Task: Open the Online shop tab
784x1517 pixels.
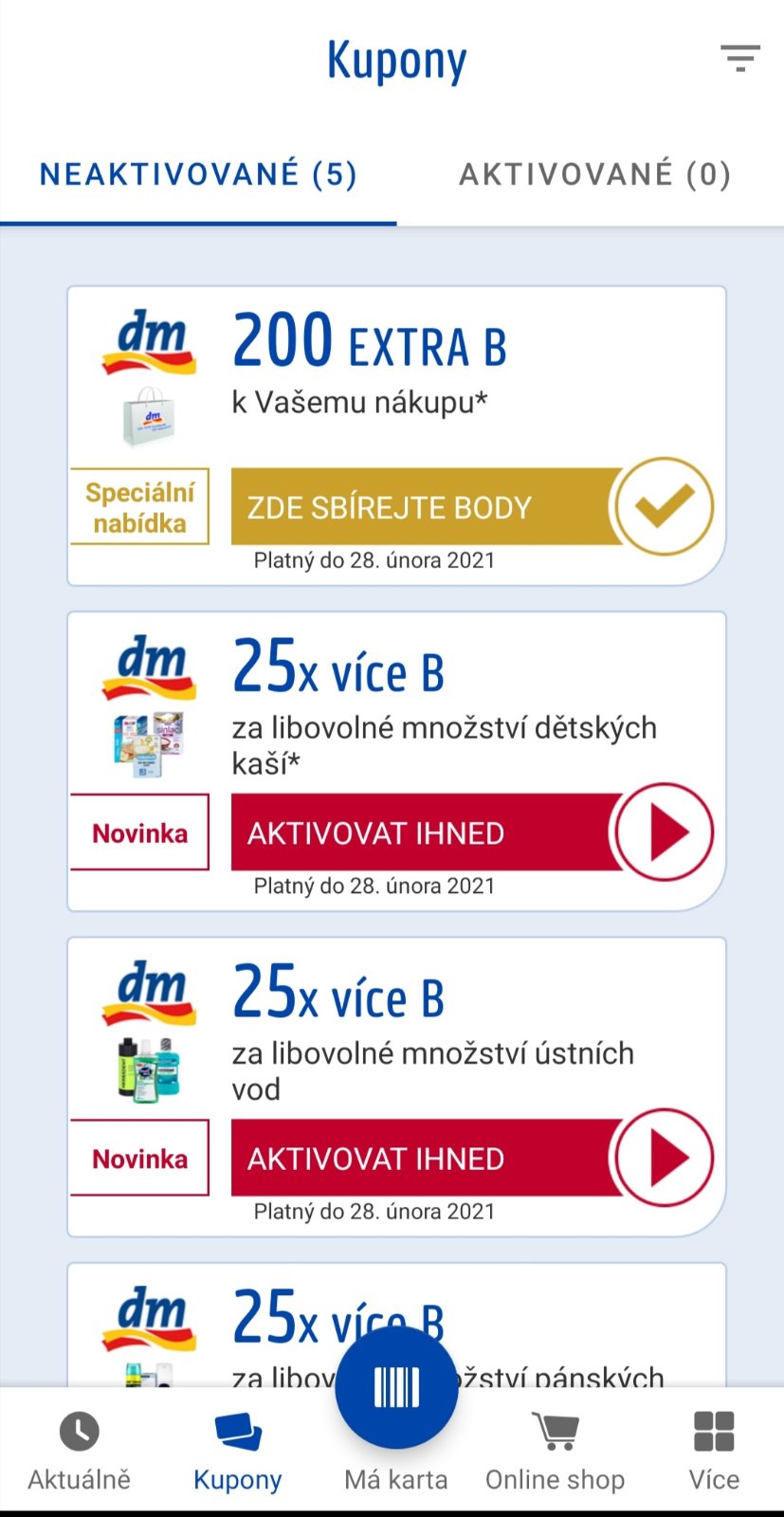Action: tap(555, 1451)
